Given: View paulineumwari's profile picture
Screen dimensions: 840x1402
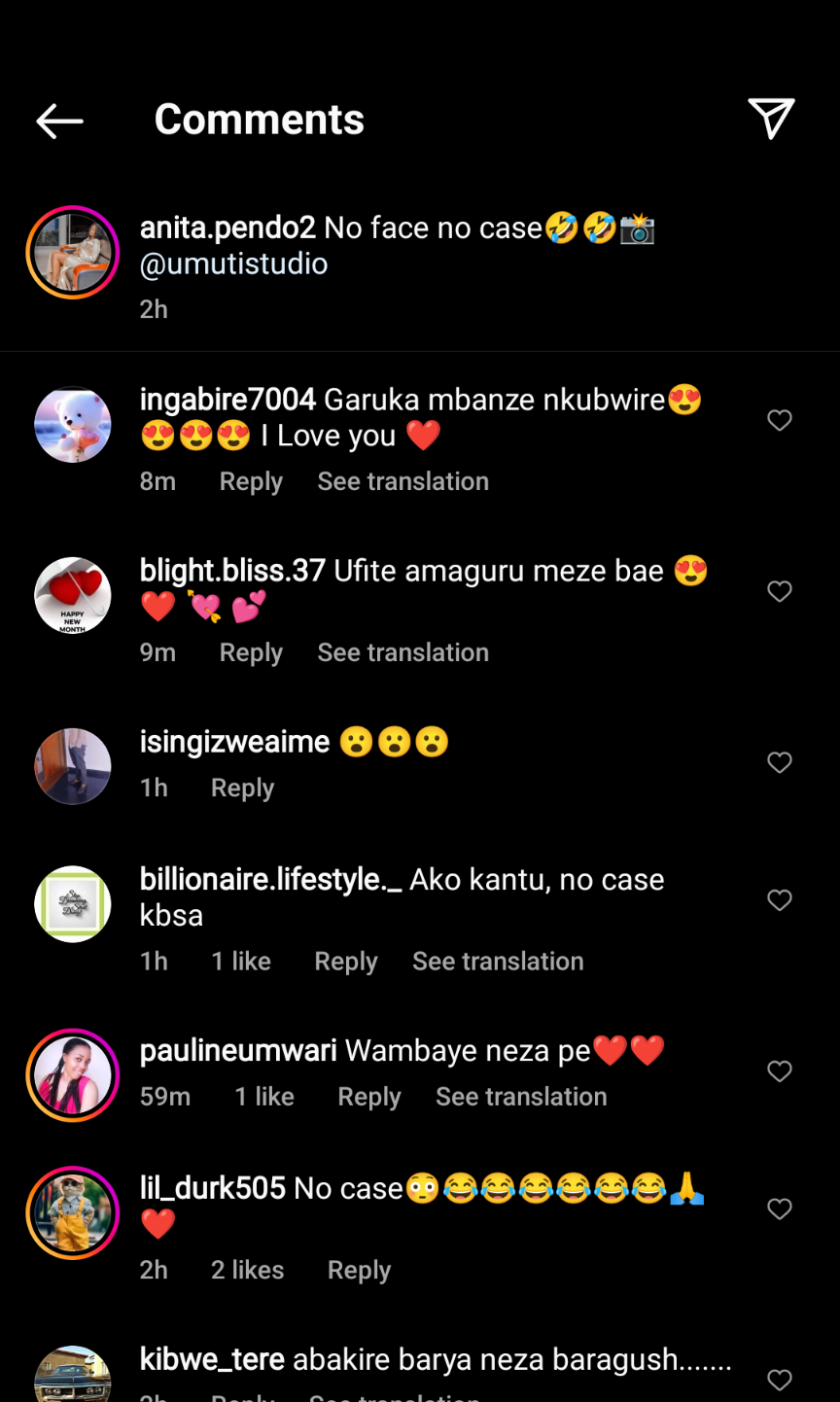Looking at the screenshot, I should click(x=73, y=1075).
